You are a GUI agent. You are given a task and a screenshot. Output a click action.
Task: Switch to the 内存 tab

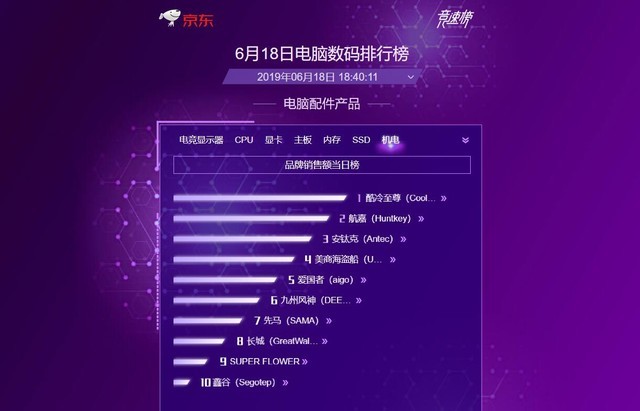(332, 140)
